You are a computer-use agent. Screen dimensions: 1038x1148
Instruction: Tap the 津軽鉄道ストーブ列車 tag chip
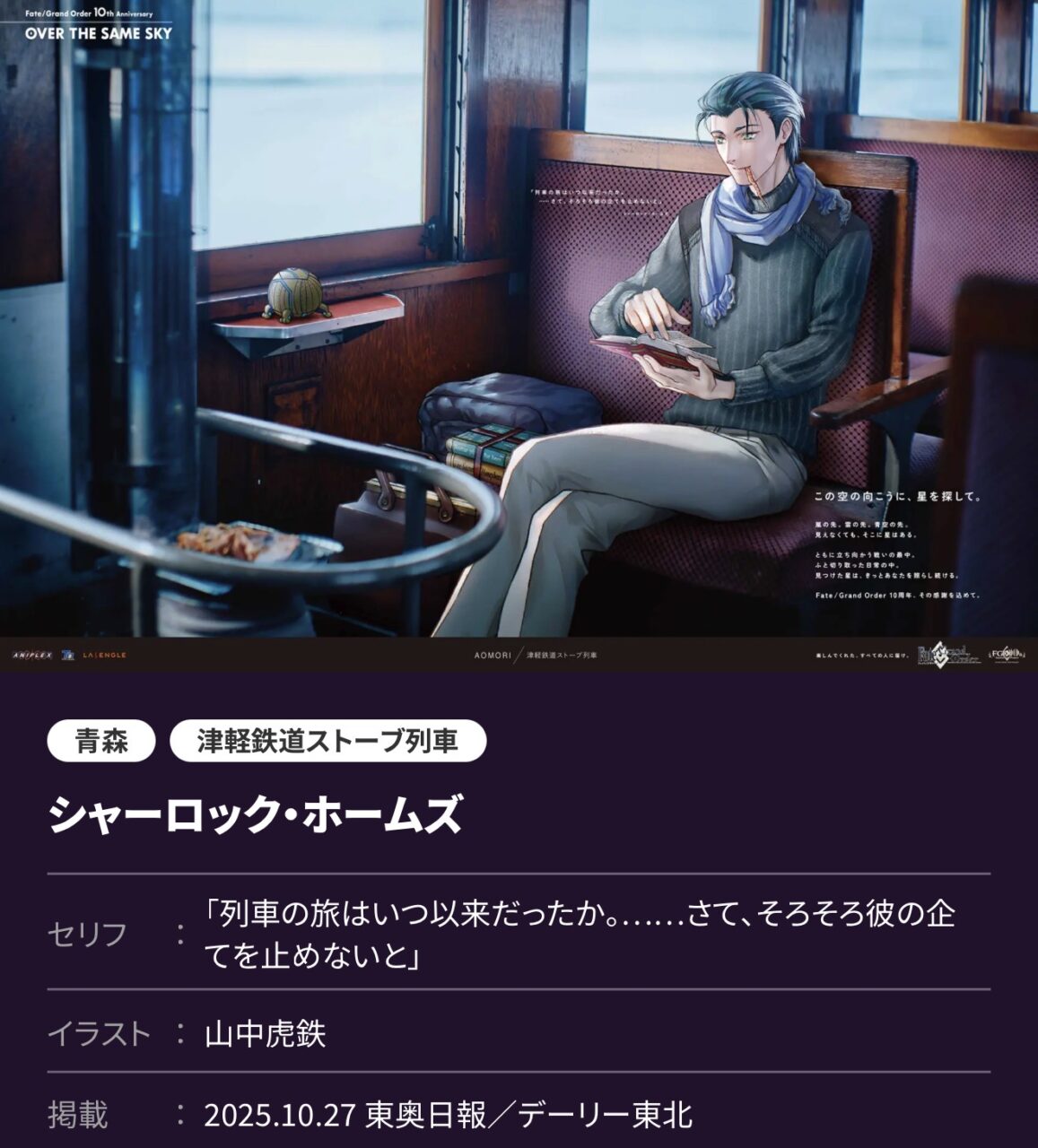point(327,741)
